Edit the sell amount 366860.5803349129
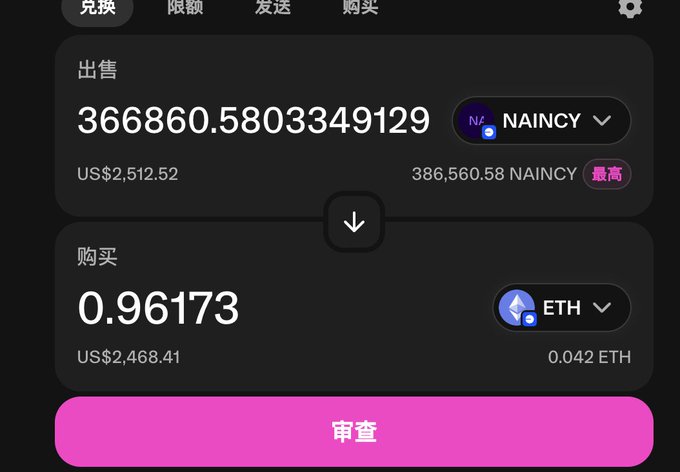Image resolution: width=680 pixels, height=472 pixels. click(254, 121)
